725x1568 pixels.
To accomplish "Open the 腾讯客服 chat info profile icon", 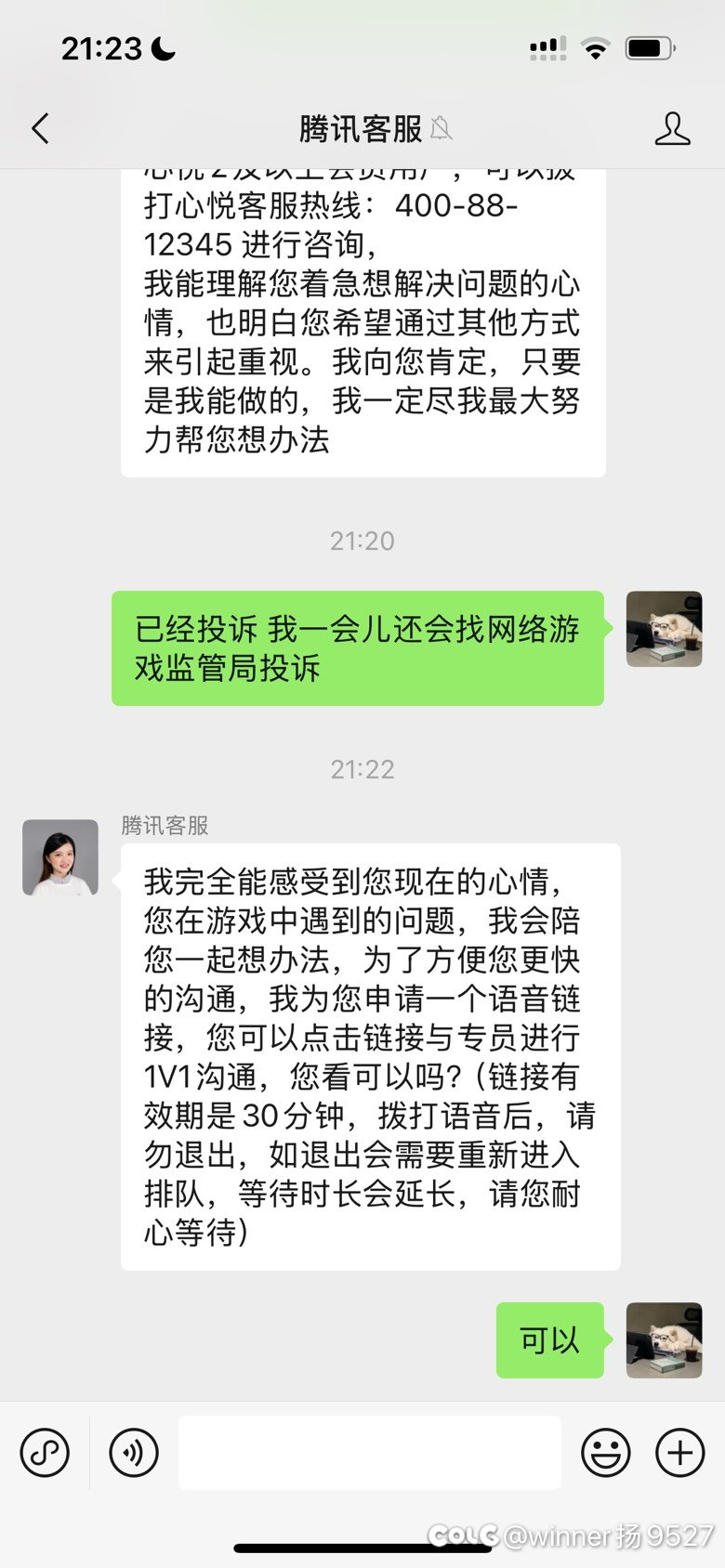I will (x=672, y=128).
